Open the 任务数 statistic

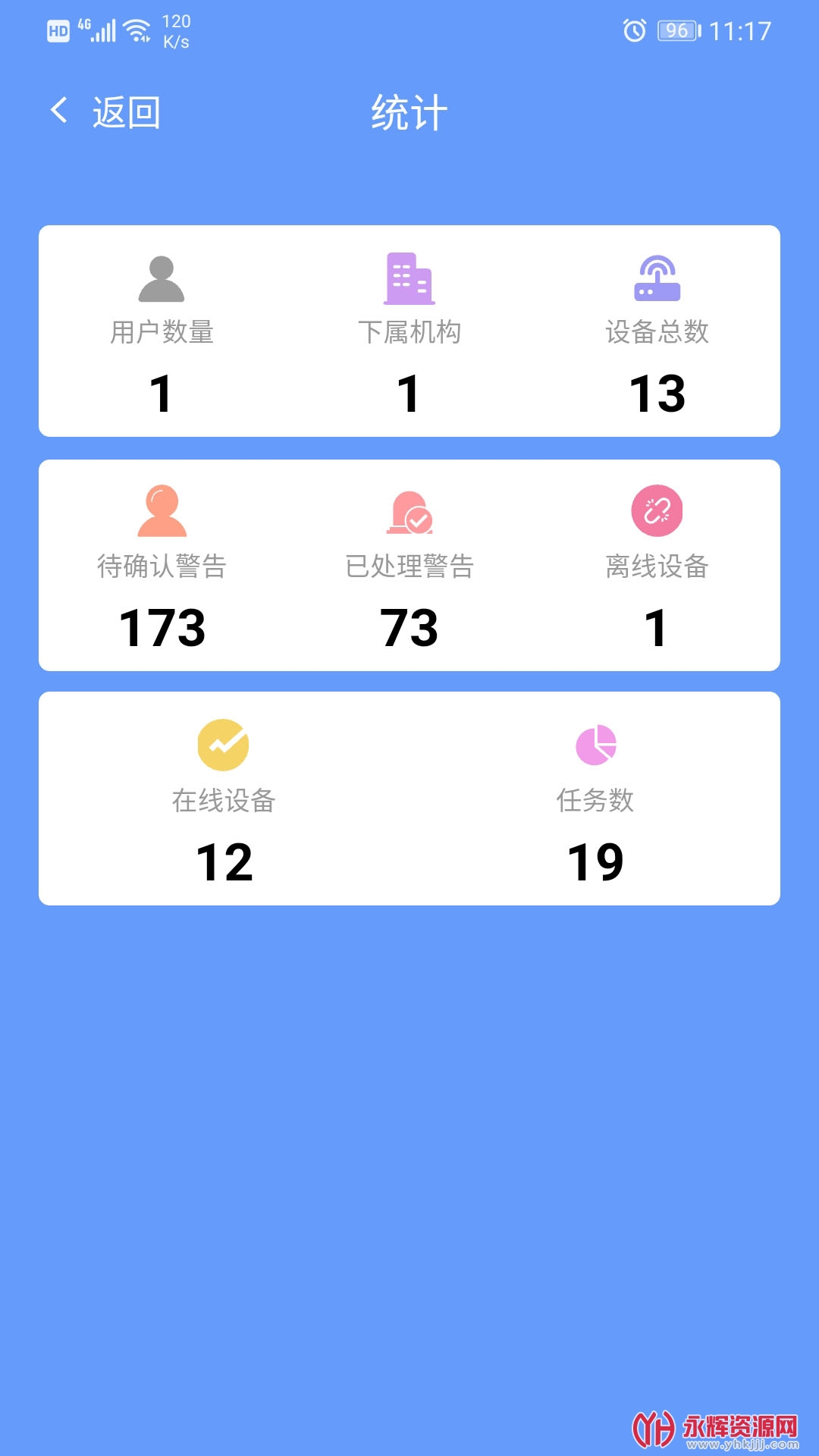tap(595, 799)
